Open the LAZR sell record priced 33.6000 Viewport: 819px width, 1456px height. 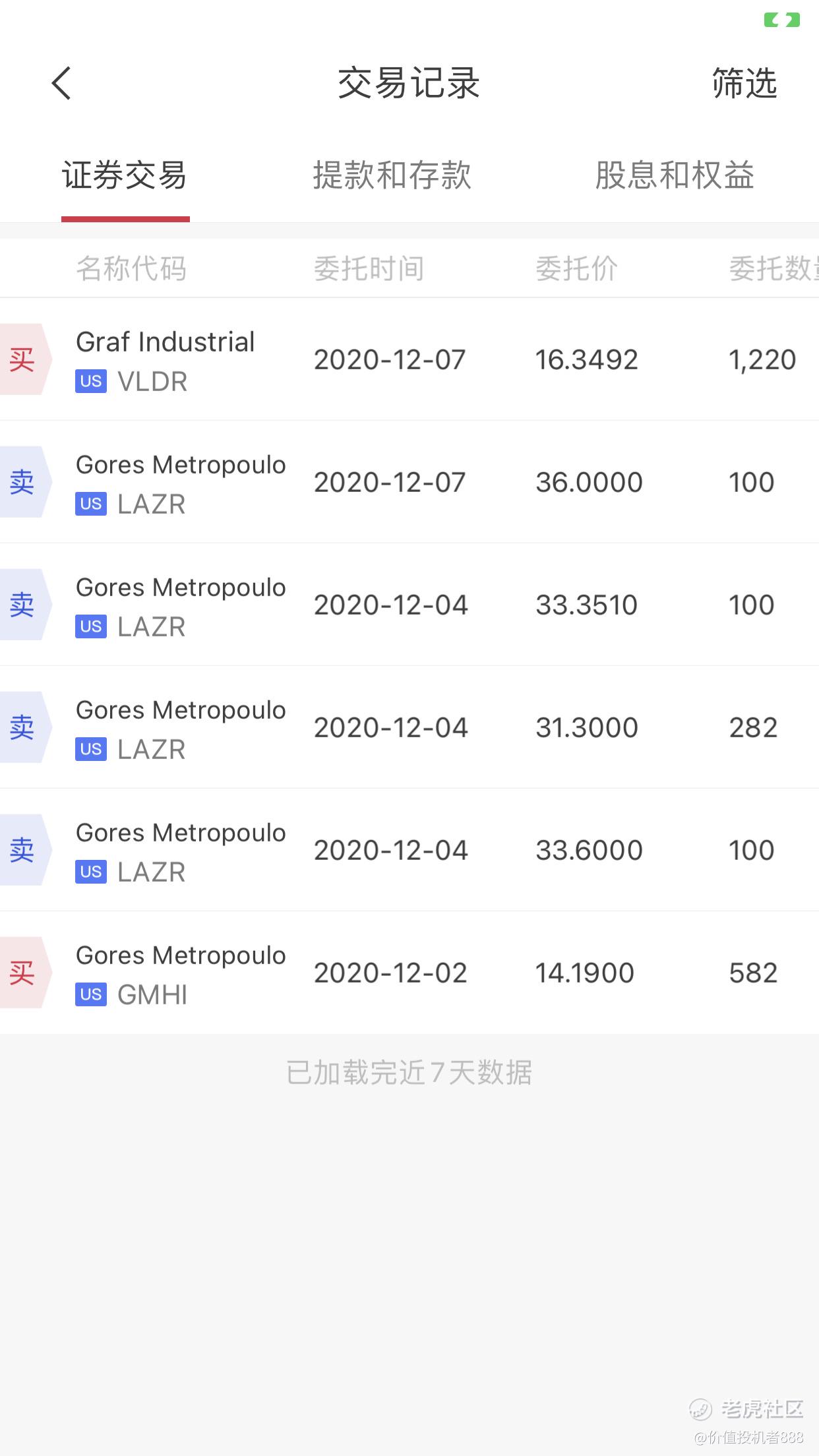pyautogui.click(x=409, y=850)
